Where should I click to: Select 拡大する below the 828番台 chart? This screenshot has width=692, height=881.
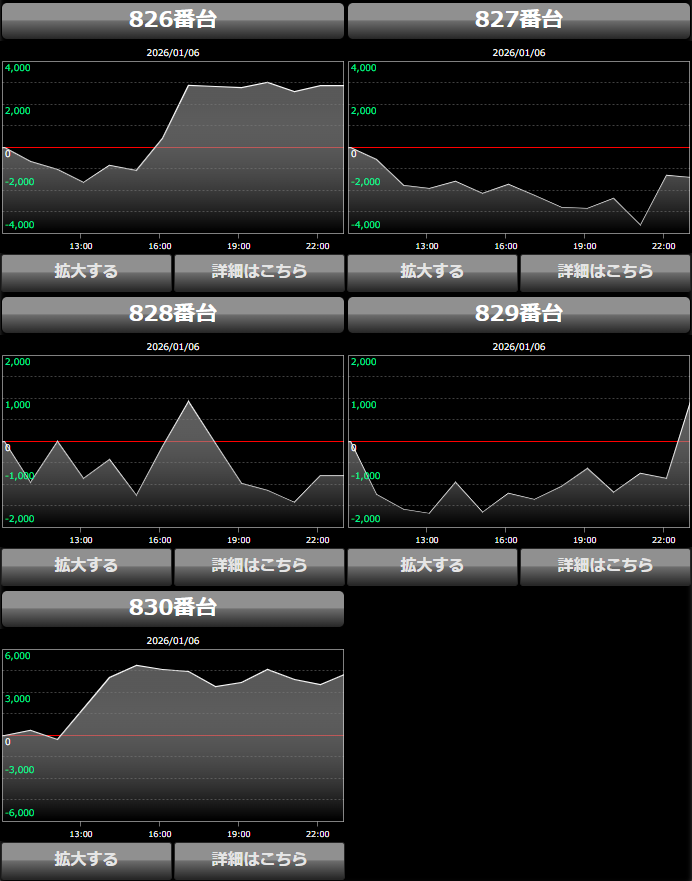pos(87,566)
